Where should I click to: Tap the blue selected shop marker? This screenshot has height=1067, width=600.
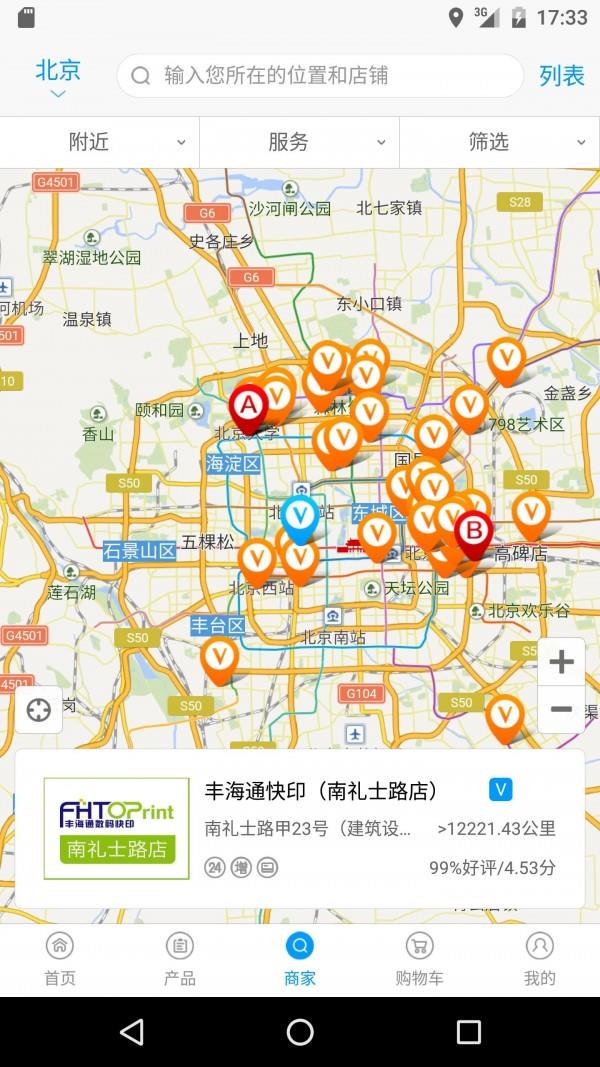click(x=300, y=517)
